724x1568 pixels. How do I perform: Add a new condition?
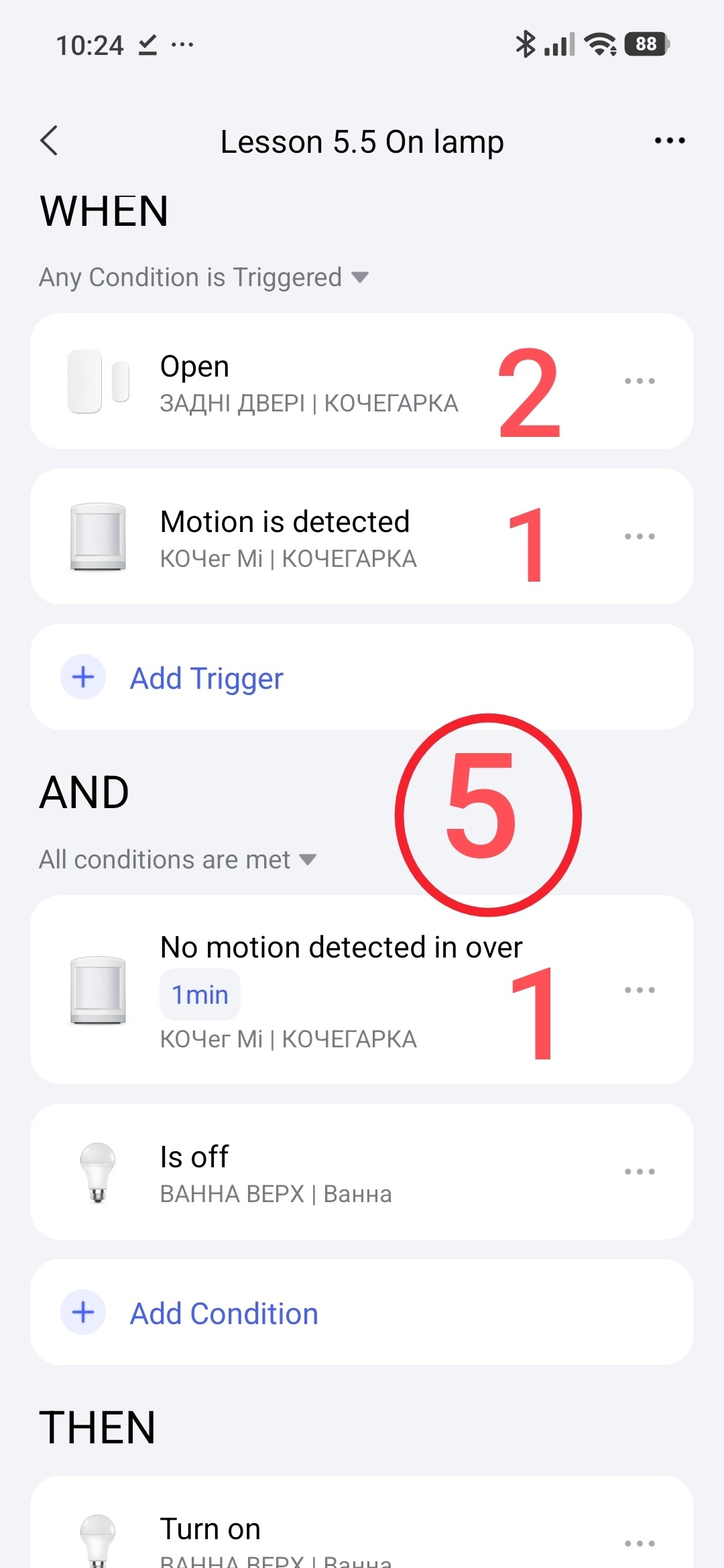pyautogui.click(x=224, y=1313)
